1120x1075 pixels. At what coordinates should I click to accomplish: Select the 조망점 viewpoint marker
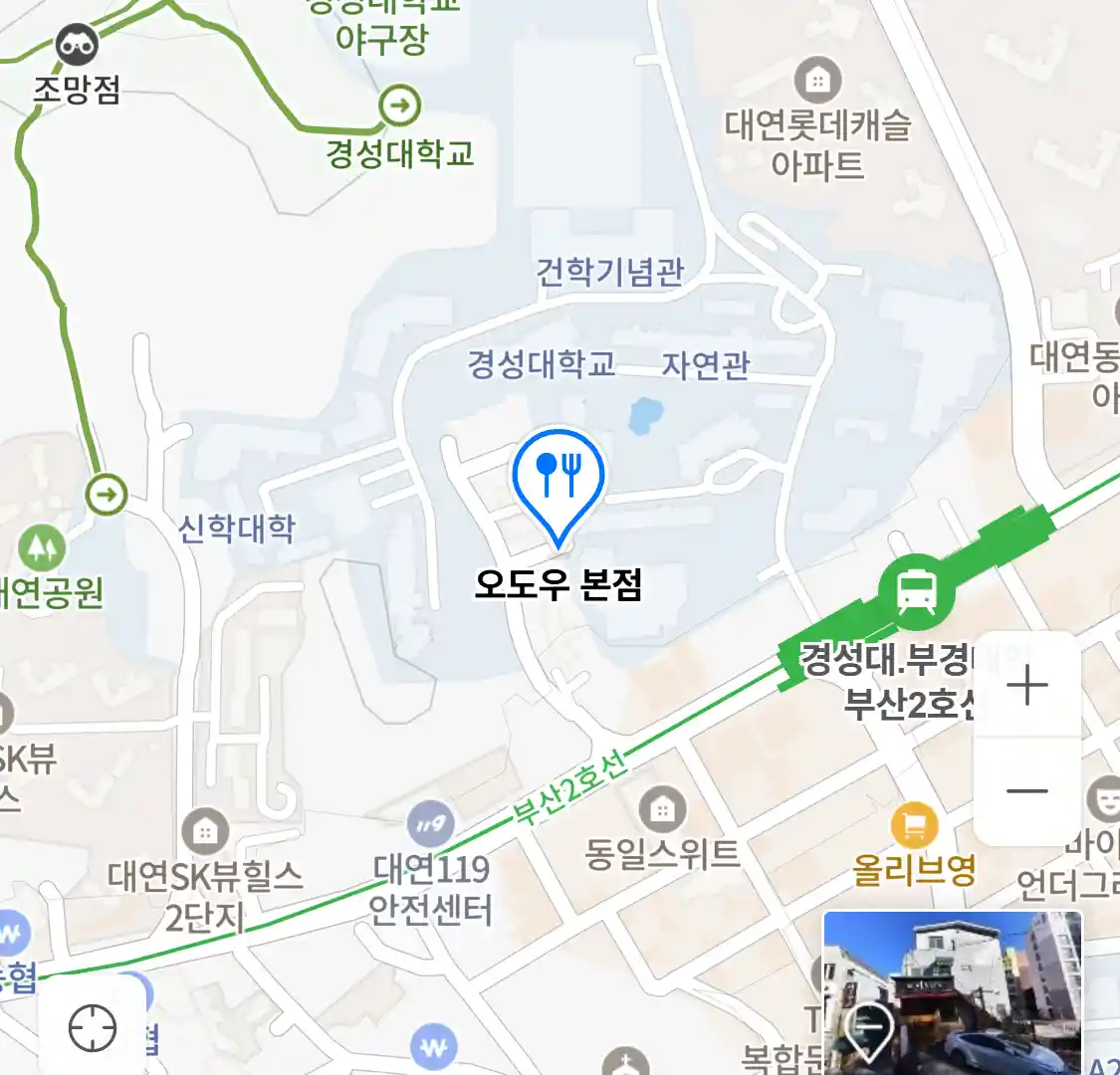78,45
